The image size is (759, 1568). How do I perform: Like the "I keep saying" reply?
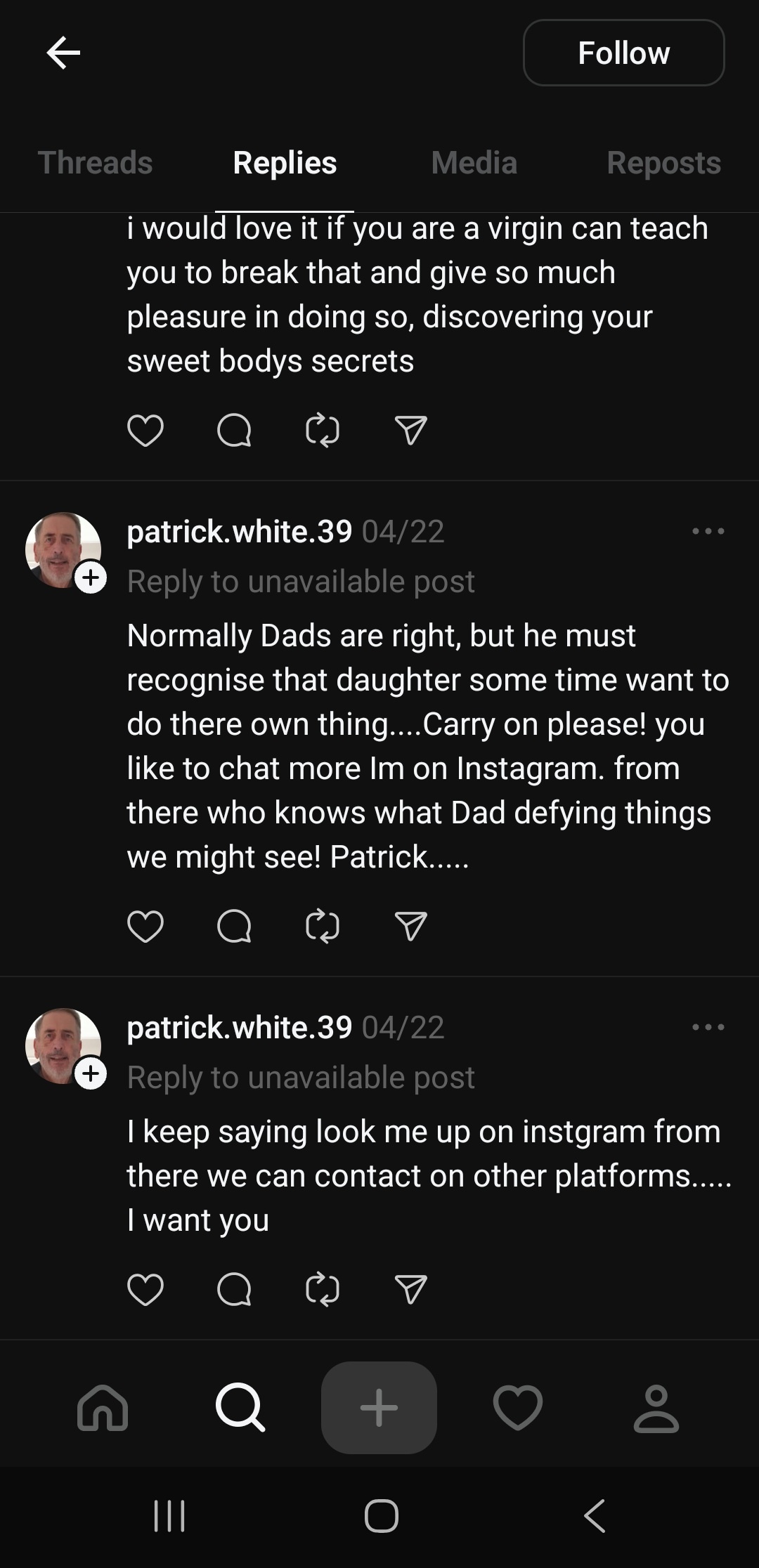pyautogui.click(x=145, y=1289)
